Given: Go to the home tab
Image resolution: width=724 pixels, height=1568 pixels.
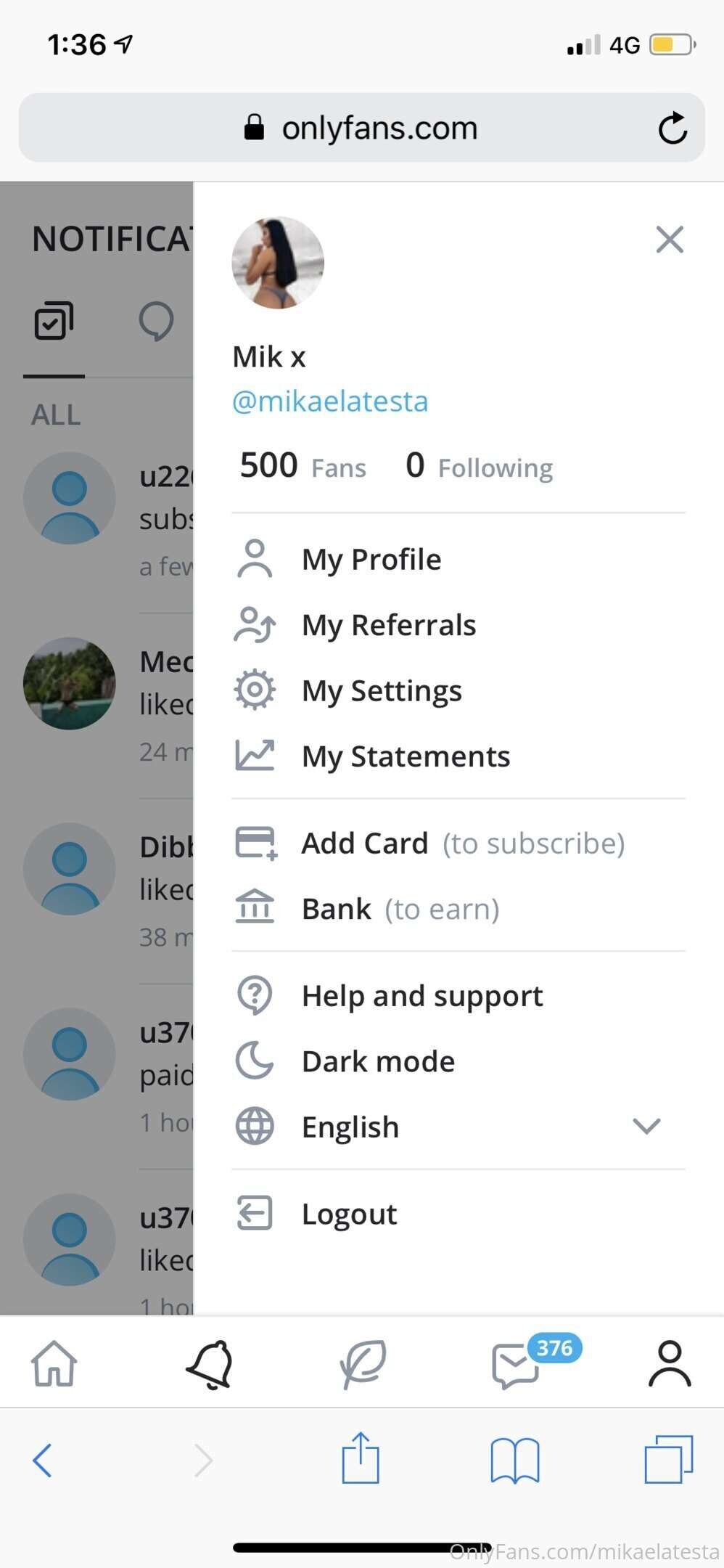Looking at the screenshot, I should click(x=54, y=1364).
